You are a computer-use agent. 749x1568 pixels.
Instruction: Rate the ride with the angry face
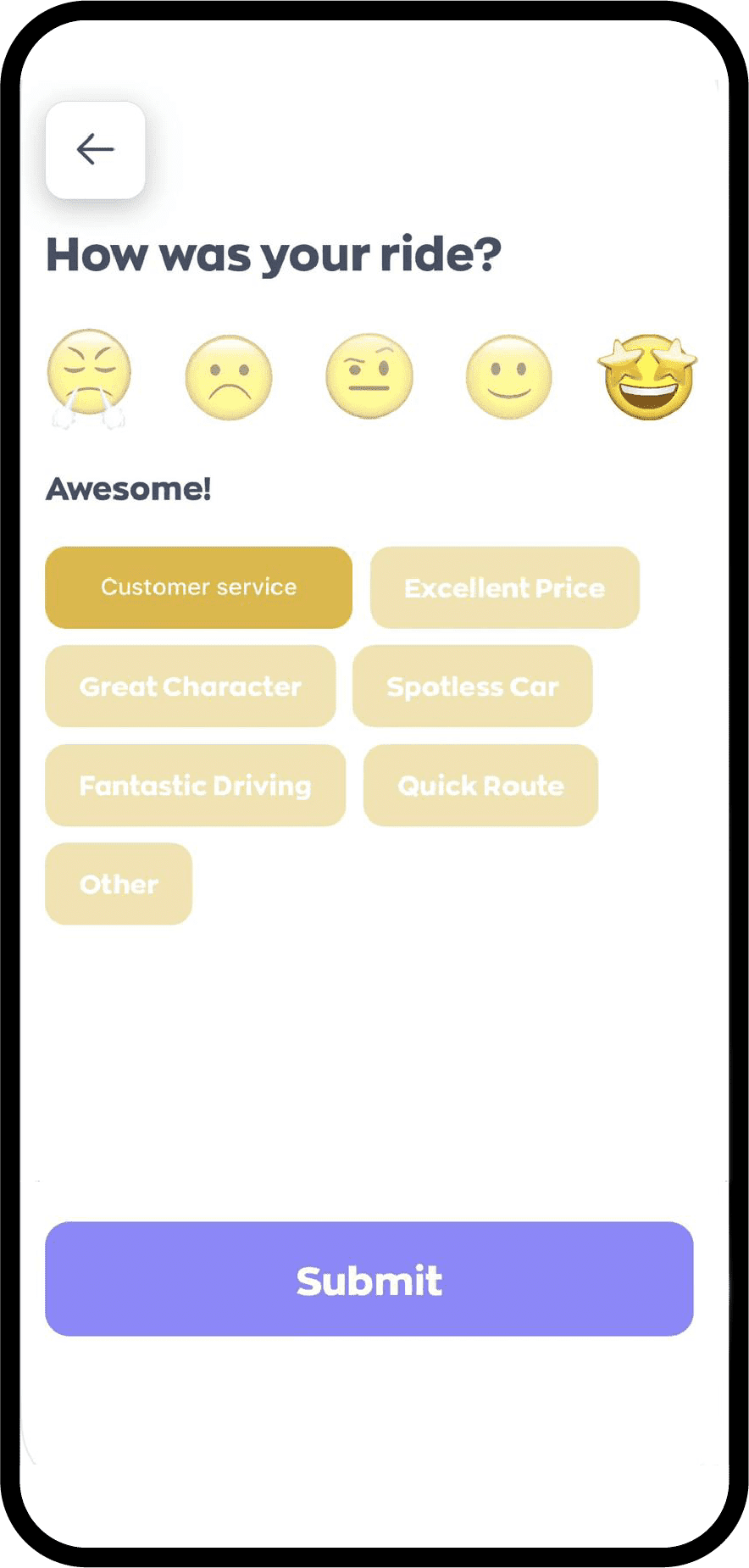tap(89, 375)
